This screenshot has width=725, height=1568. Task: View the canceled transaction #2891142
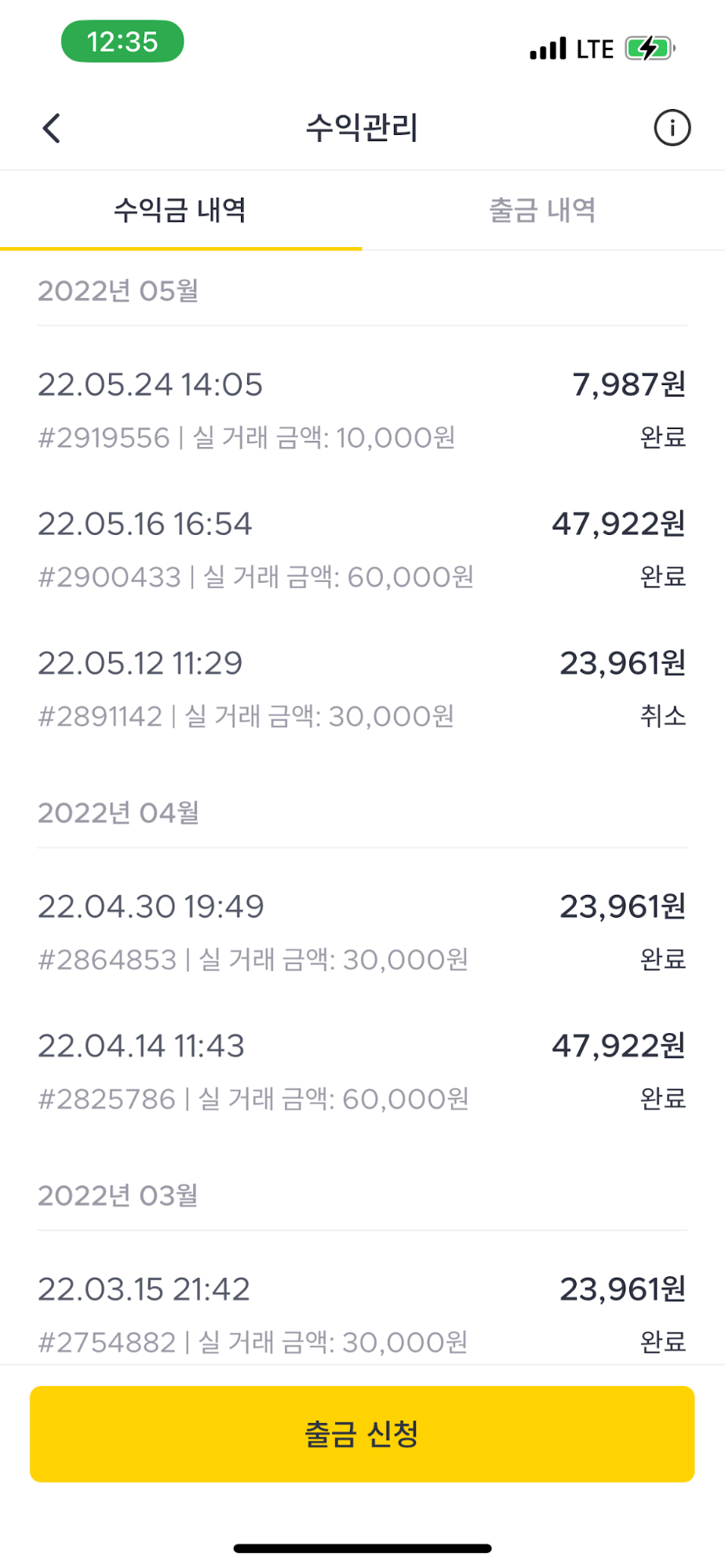[362, 689]
